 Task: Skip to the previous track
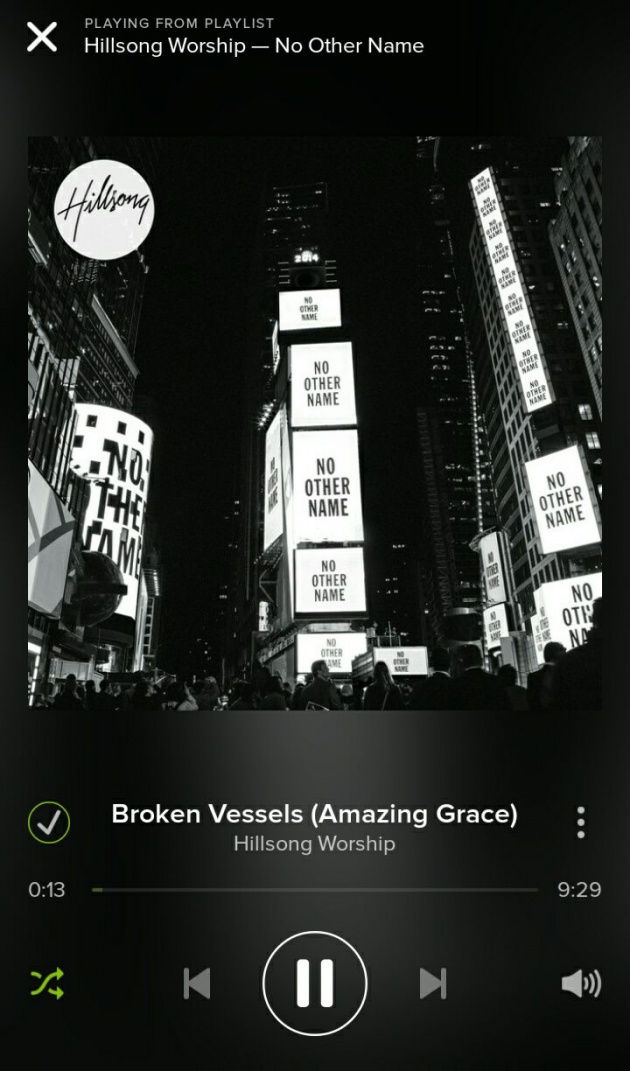click(x=197, y=984)
